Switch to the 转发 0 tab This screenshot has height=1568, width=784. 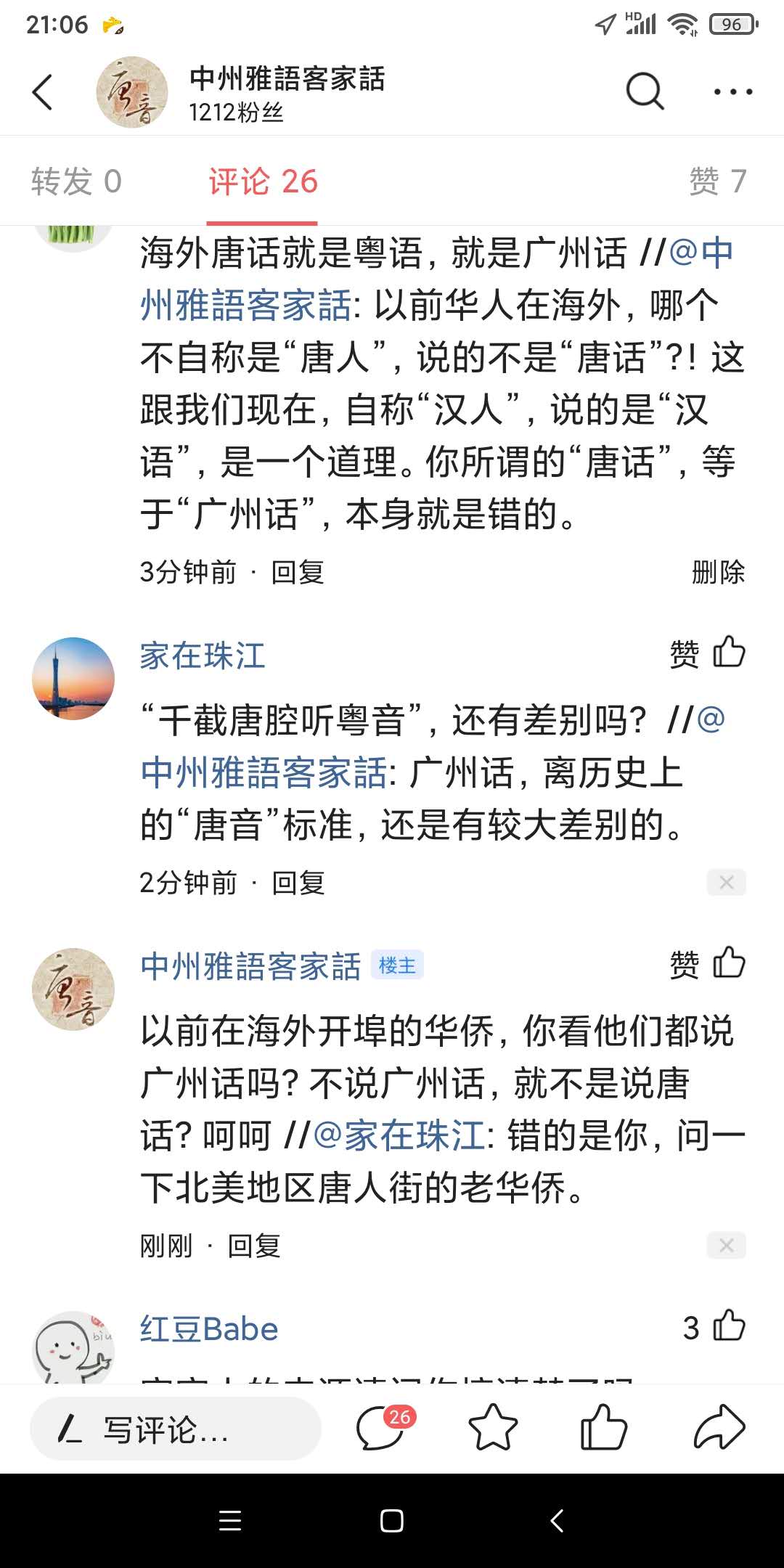click(76, 181)
